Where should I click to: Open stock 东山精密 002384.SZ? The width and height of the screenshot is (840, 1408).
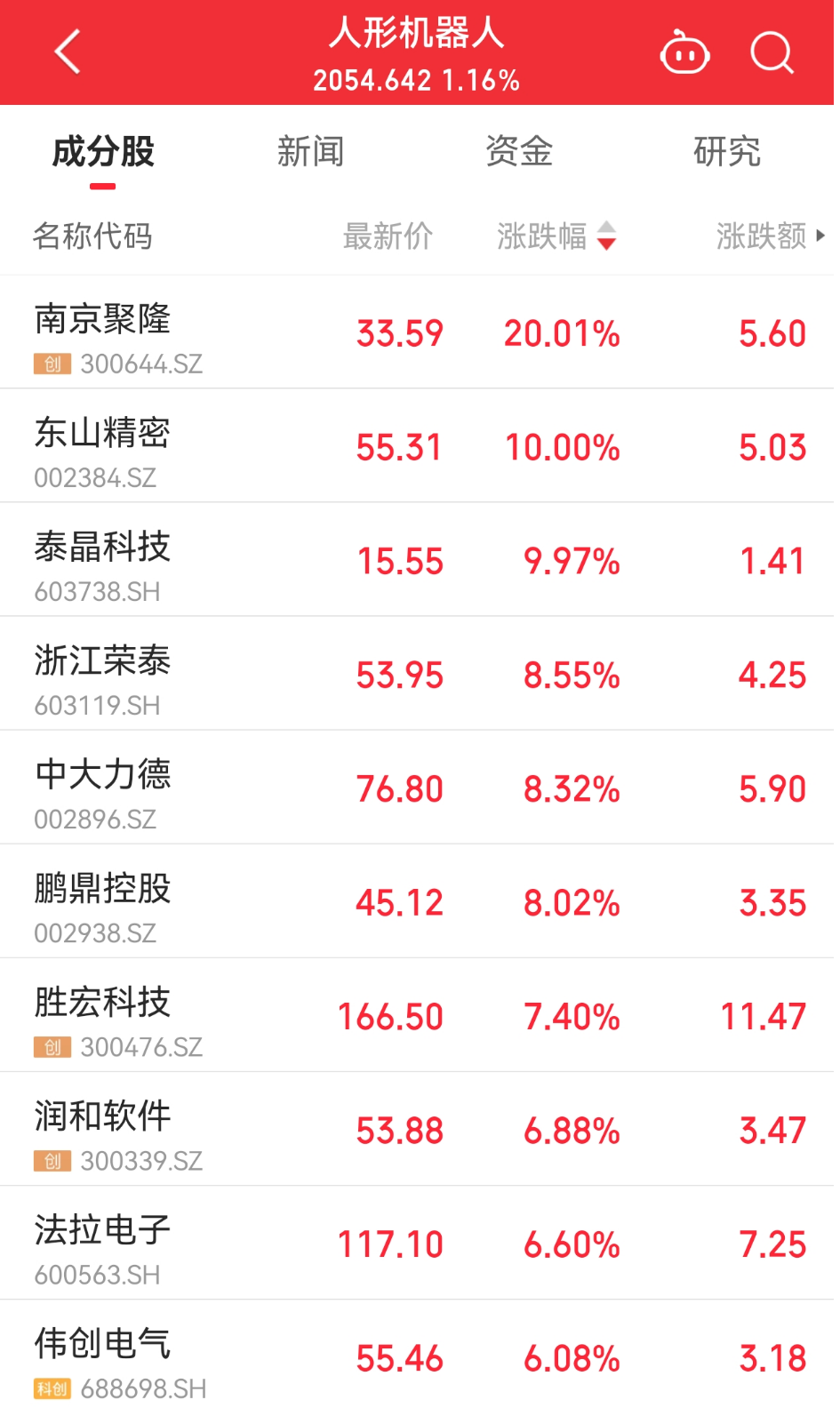click(x=417, y=446)
